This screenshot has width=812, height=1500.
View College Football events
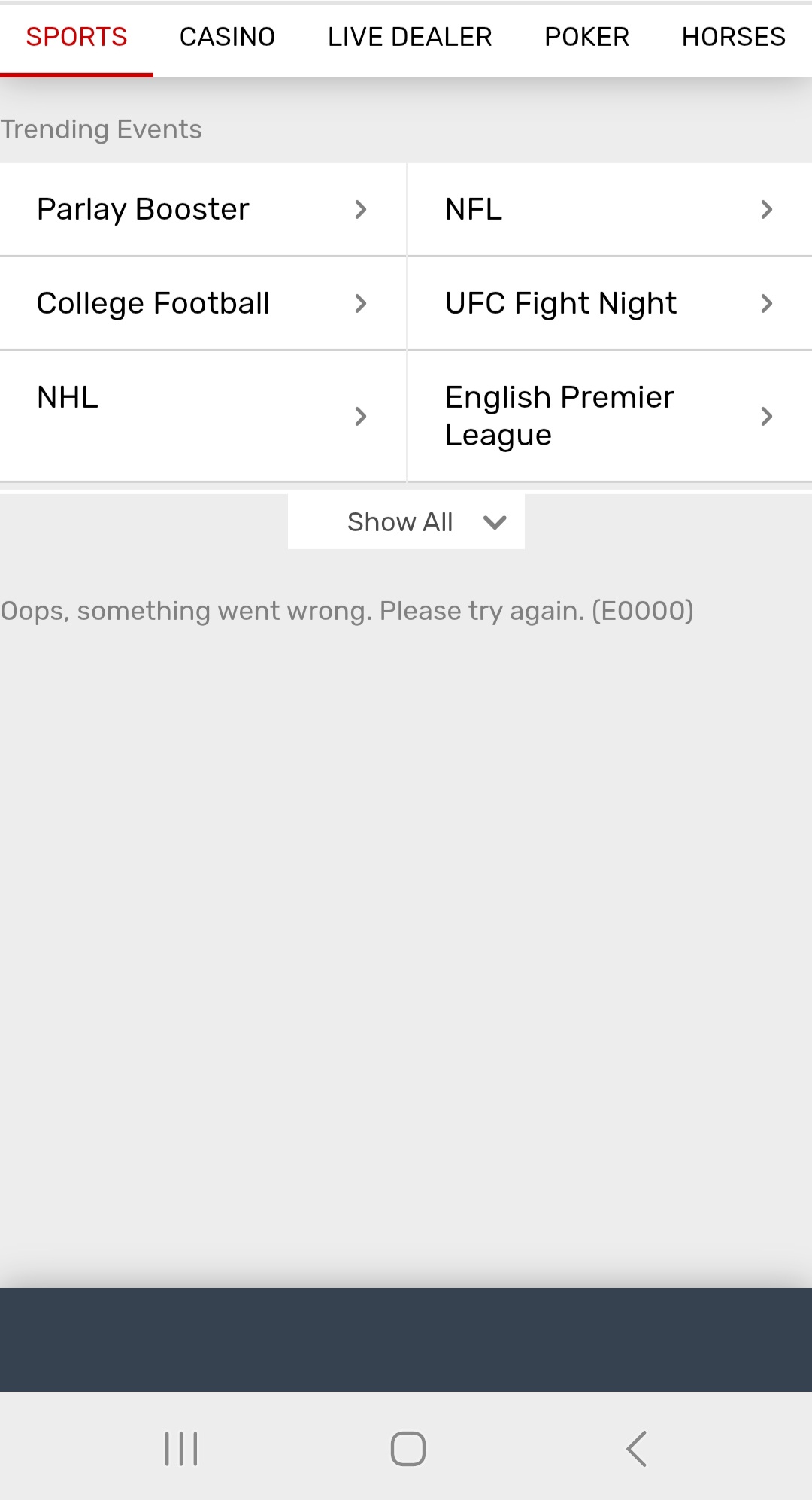[202, 303]
